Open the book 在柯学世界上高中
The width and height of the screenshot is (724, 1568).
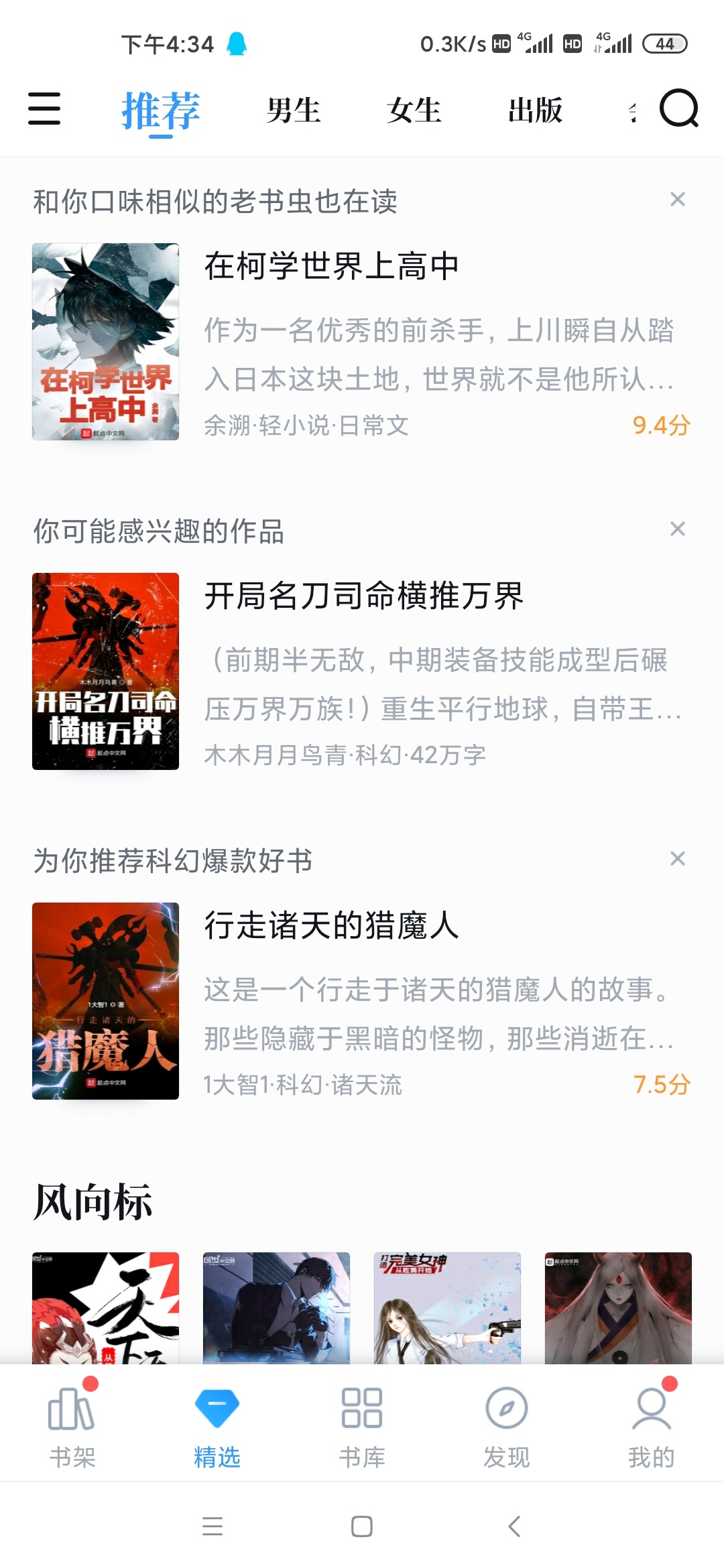(331, 267)
